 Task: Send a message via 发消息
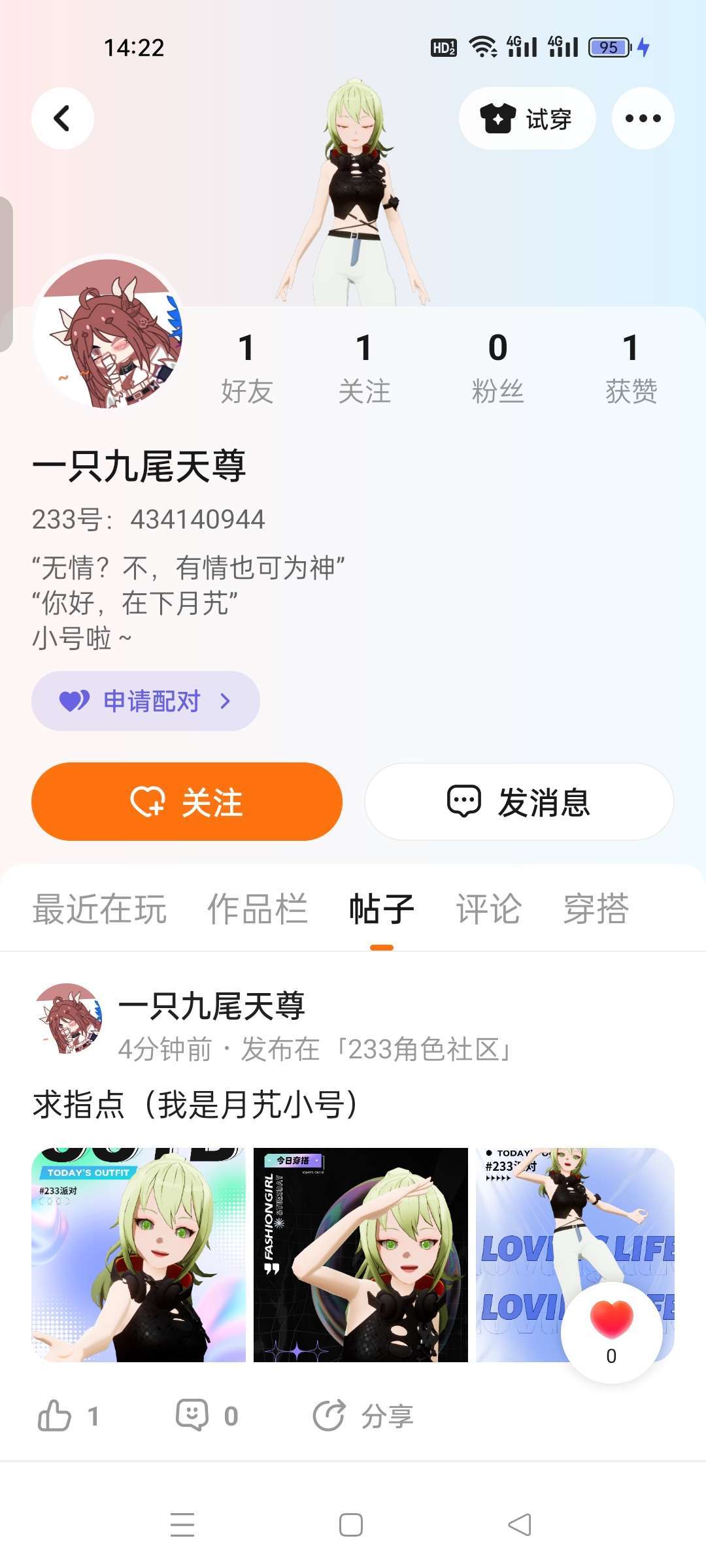(519, 802)
